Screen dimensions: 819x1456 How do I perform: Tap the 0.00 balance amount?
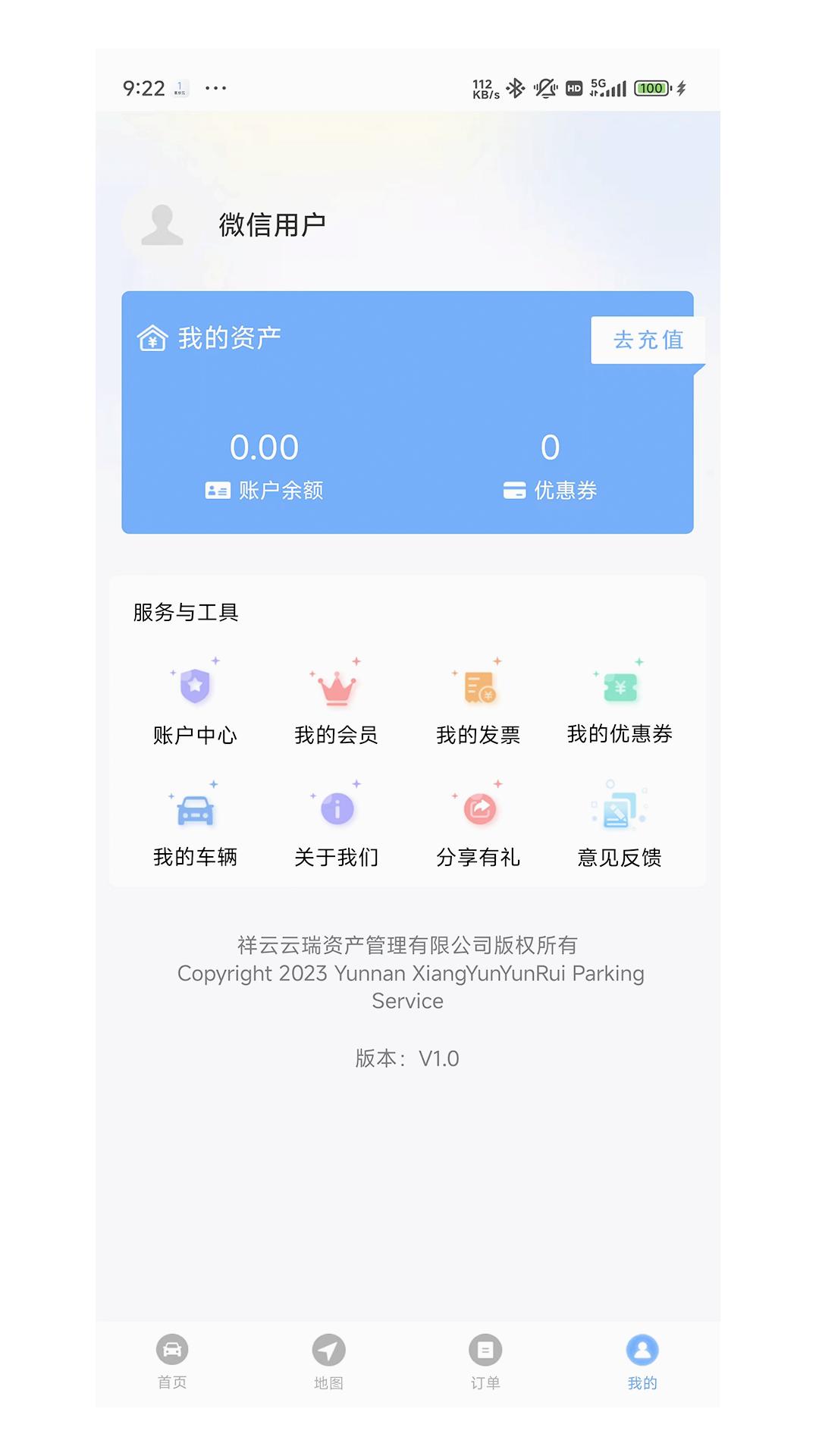click(x=263, y=447)
